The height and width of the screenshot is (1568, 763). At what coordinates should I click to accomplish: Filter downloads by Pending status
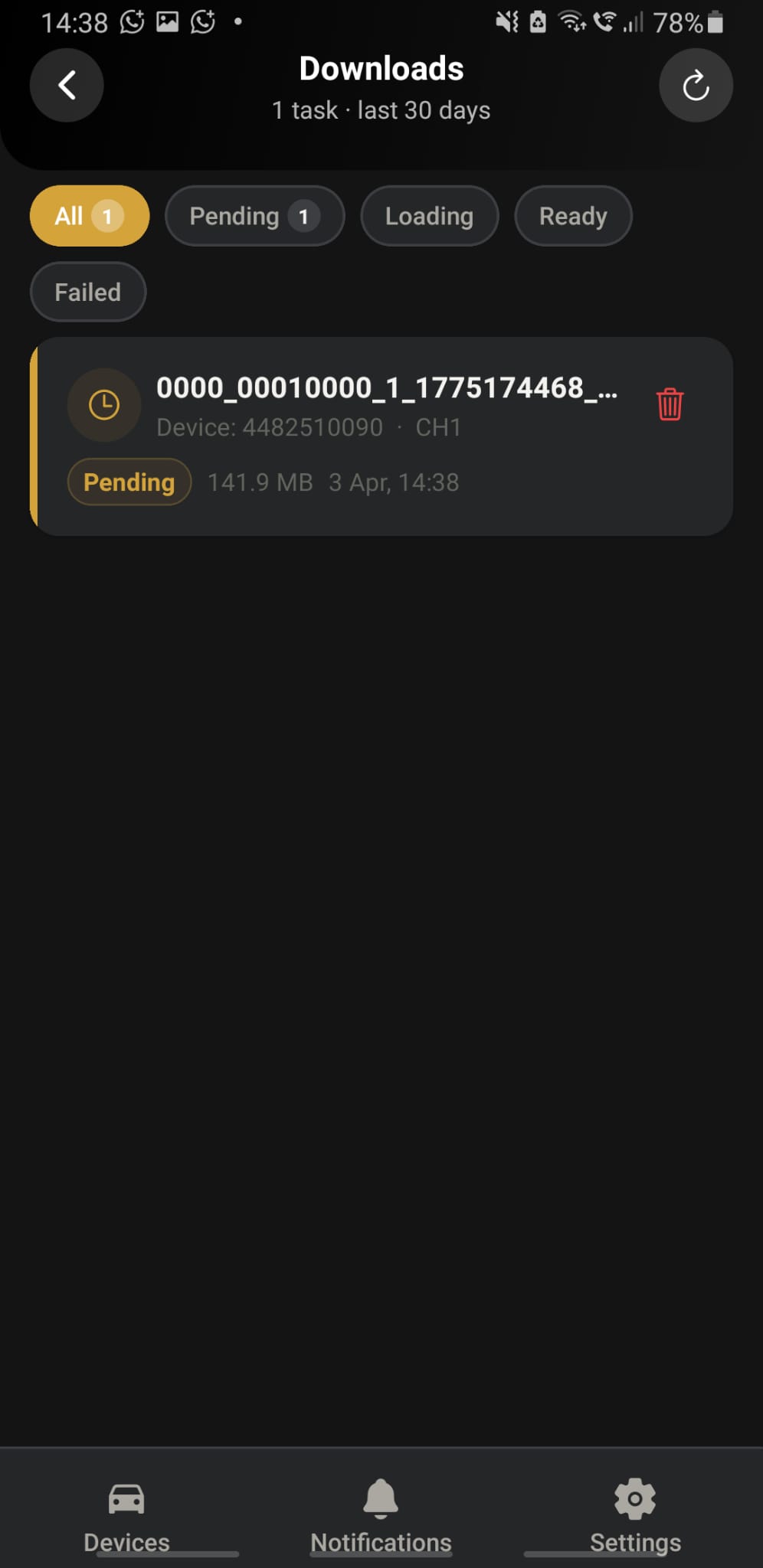pyautogui.click(x=254, y=216)
